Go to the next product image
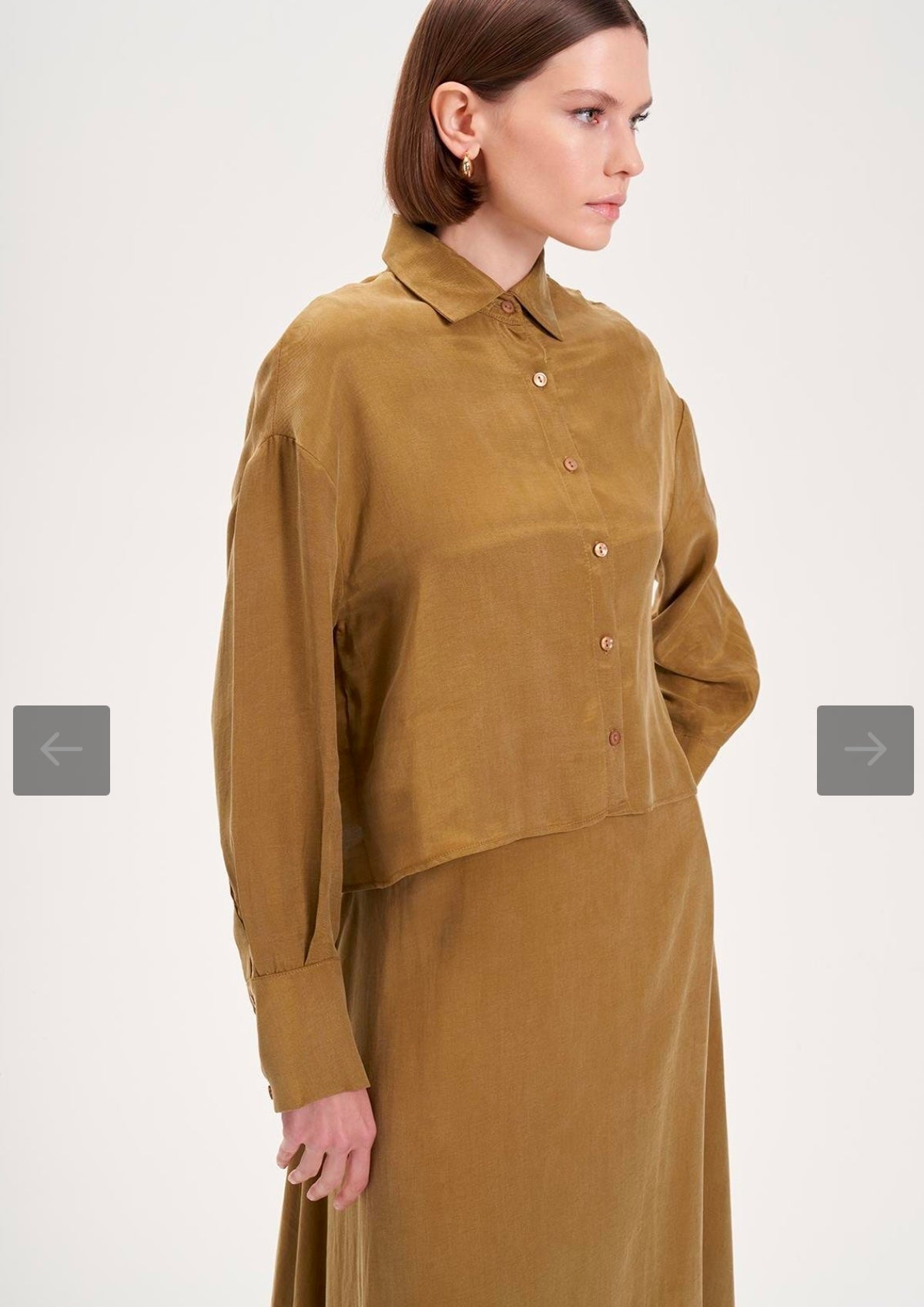Viewport: 924px width, 1307px height. pos(865,749)
